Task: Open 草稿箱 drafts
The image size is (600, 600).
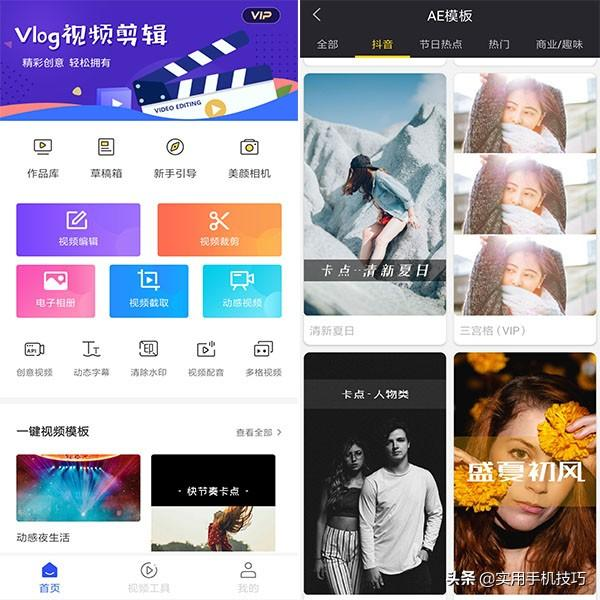Action: (x=106, y=157)
